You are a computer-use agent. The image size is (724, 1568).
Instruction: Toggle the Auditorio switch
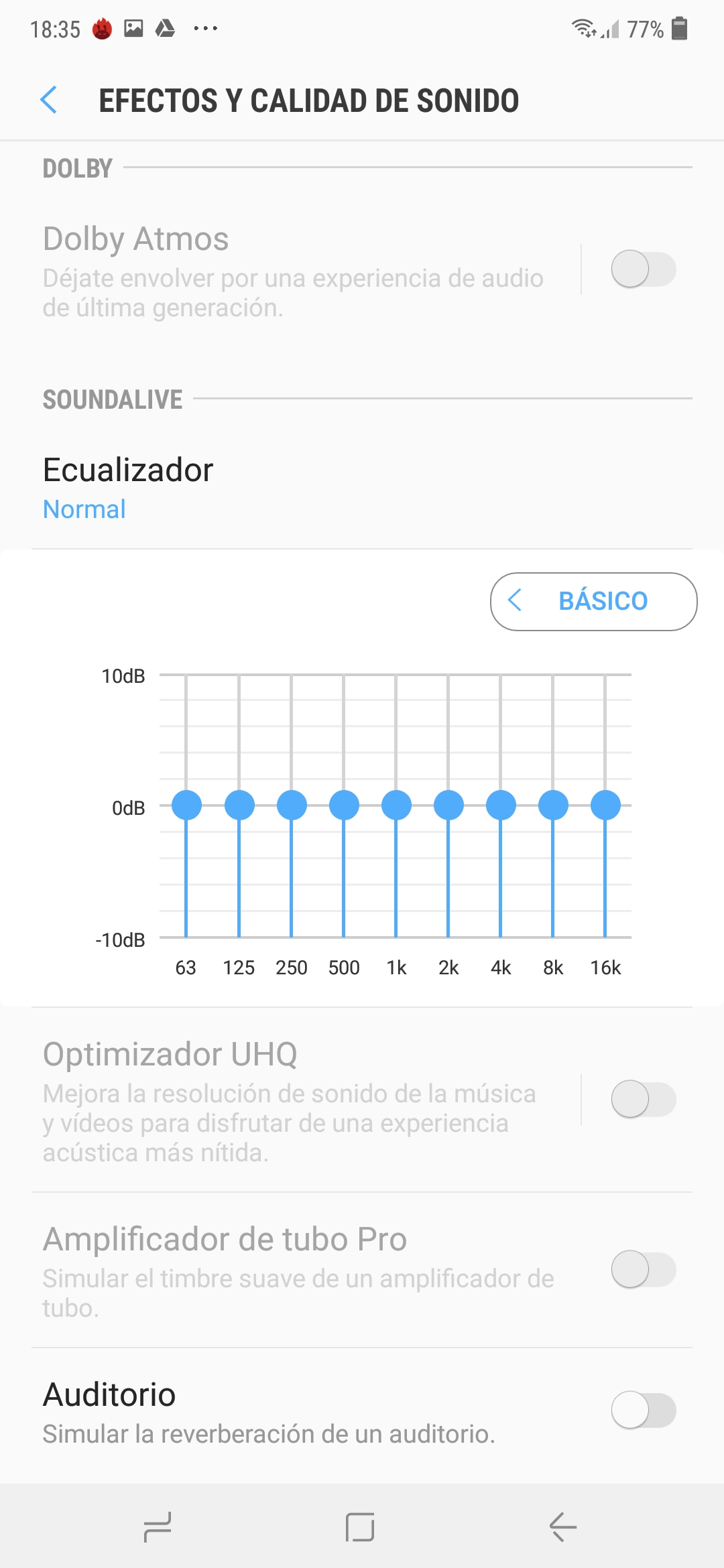click(x=643, y=1410)
